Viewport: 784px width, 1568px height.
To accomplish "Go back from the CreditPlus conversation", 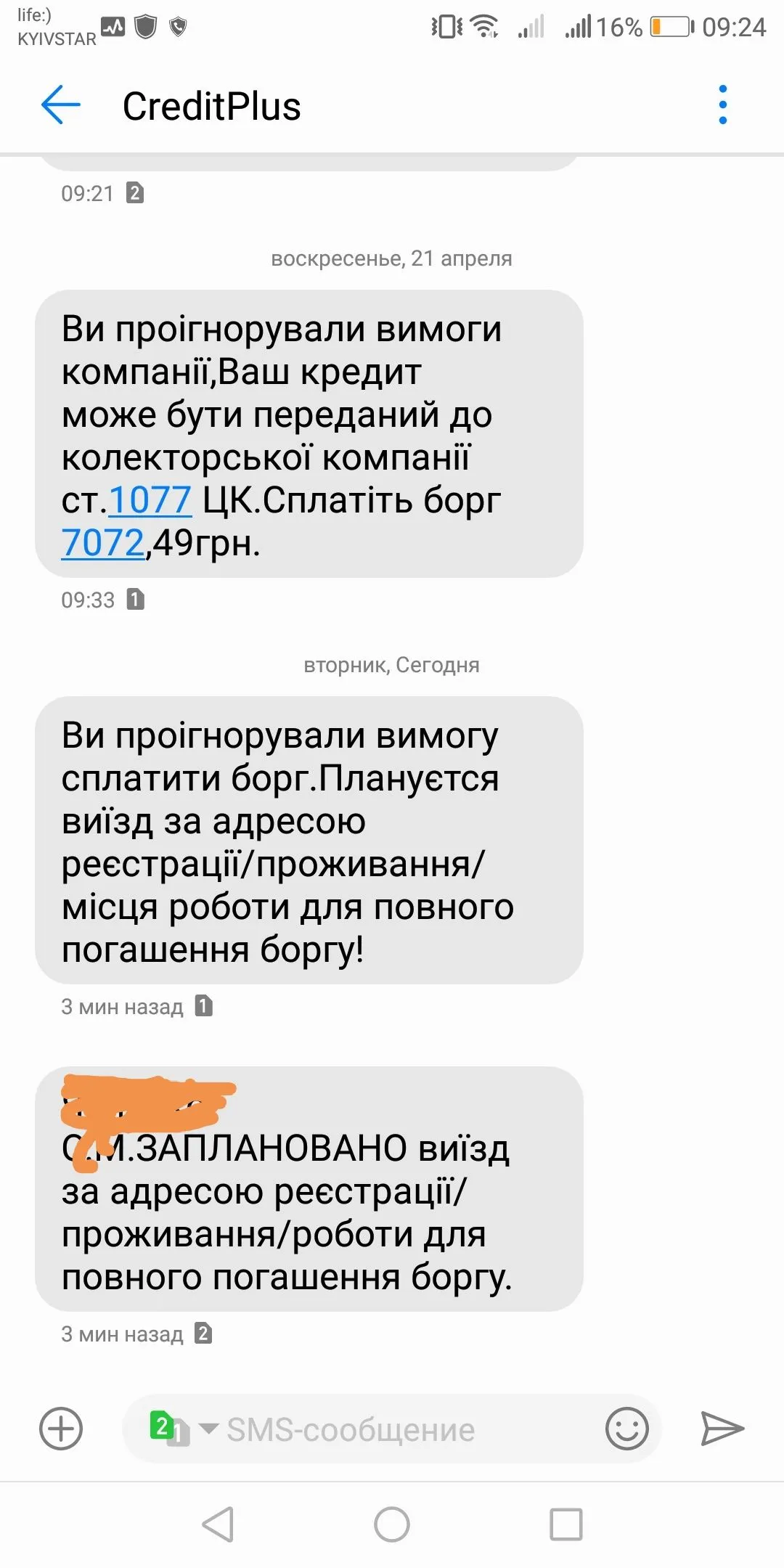I will pyautogui.click(x=61, y=105).
